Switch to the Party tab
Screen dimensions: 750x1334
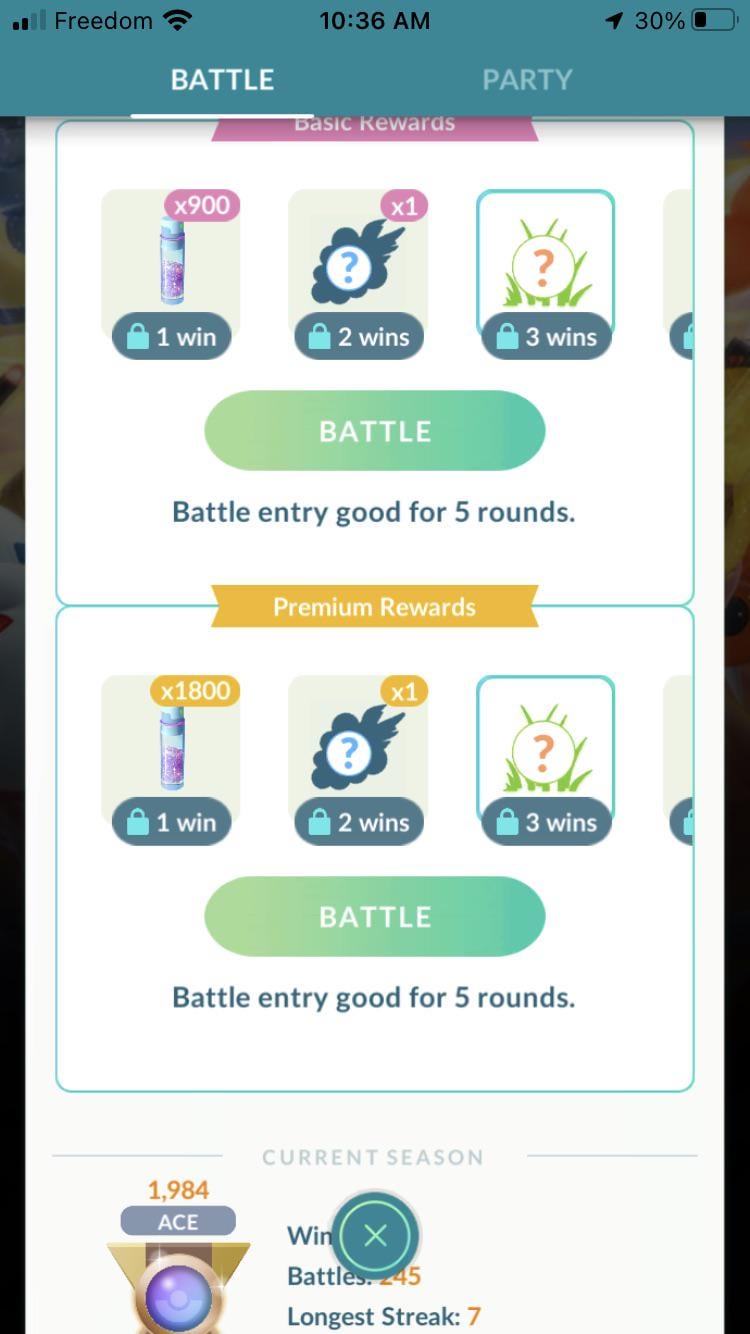527,80
